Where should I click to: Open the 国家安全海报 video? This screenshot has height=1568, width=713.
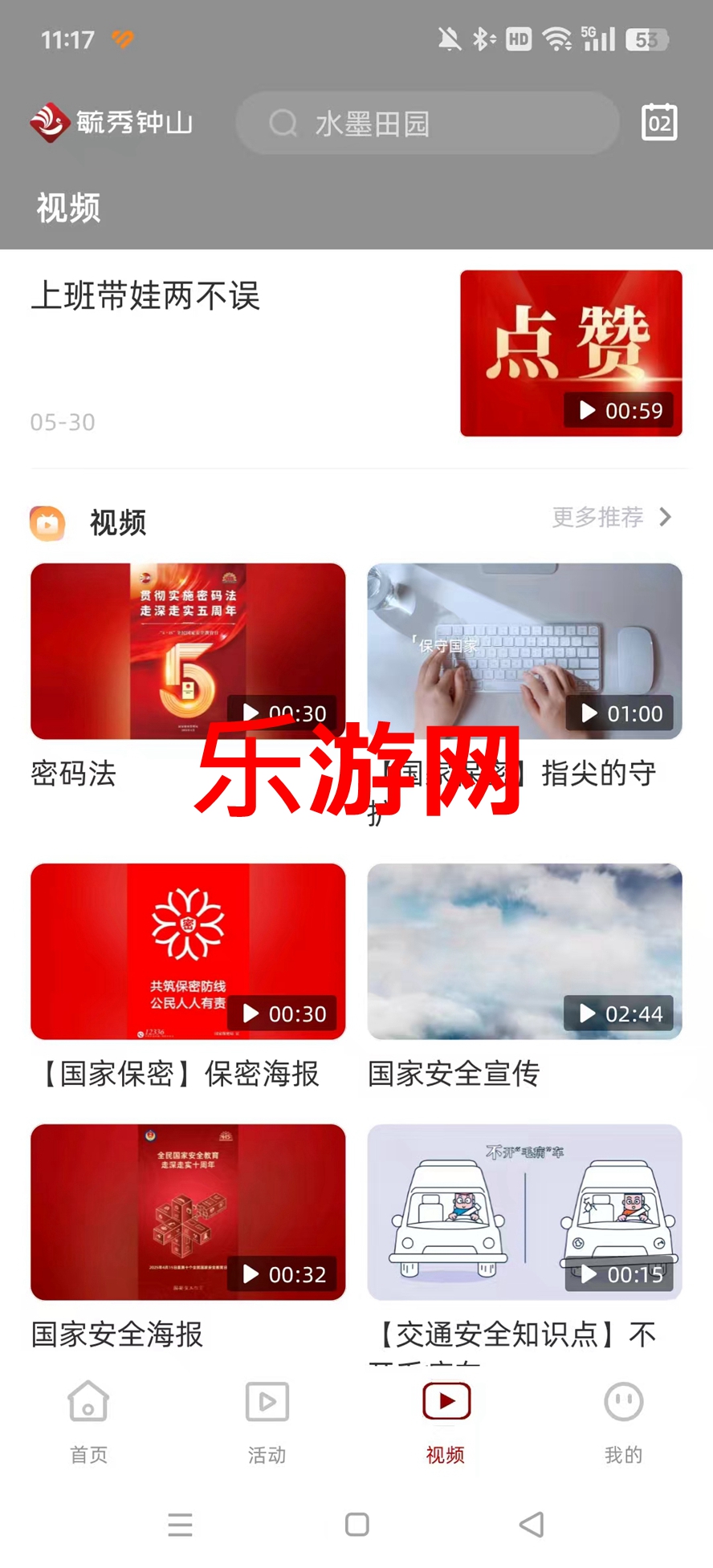188,1212
